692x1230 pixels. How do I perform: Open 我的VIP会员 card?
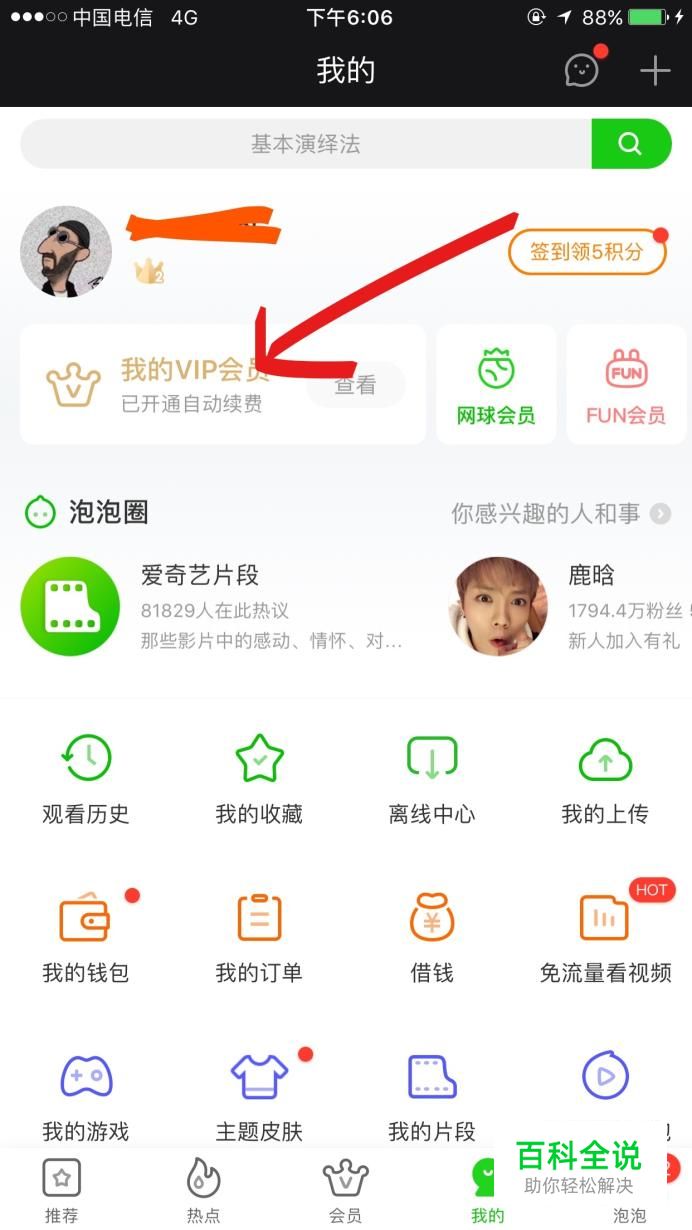click(x=223, y=384)
